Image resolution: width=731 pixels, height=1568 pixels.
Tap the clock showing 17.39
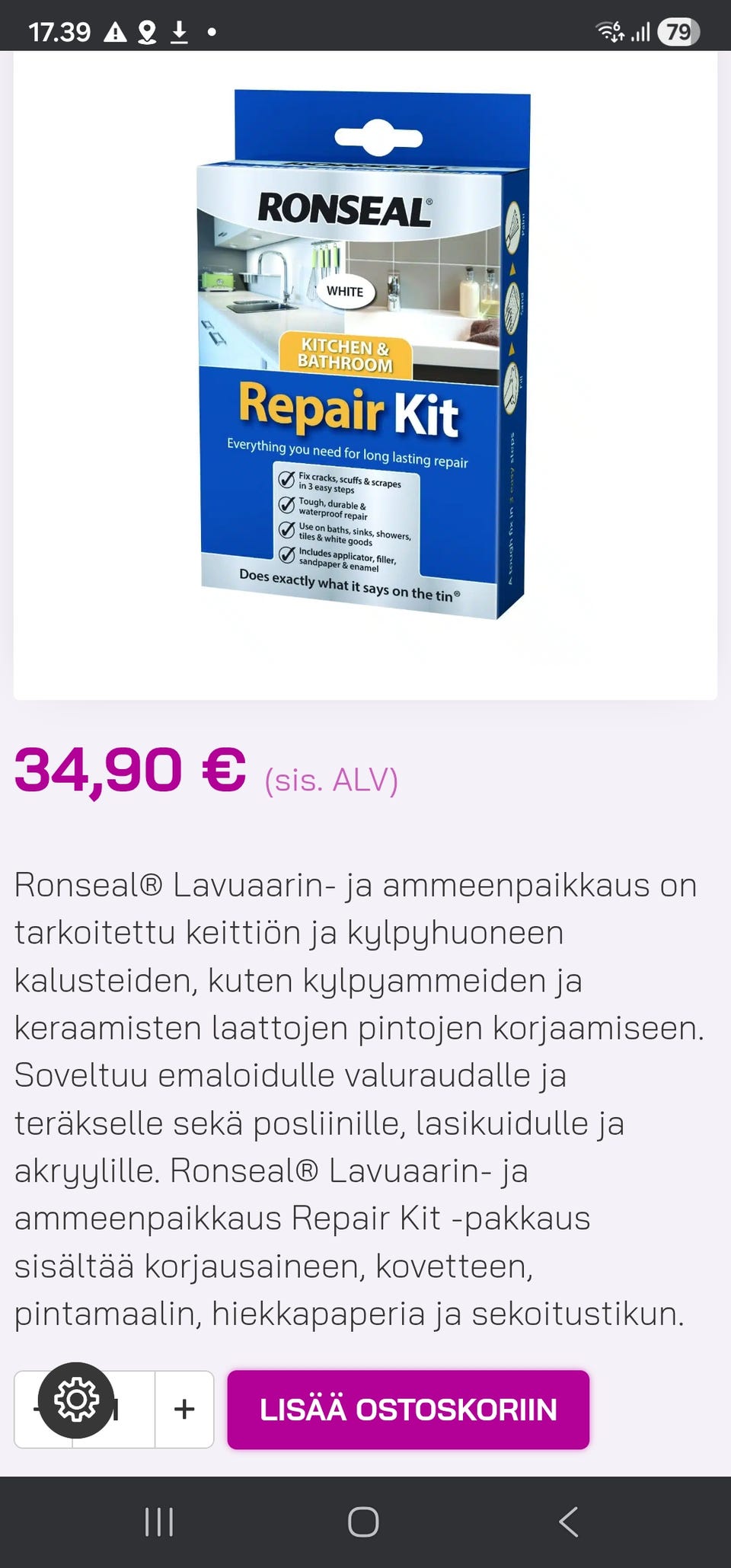coord(59,31)
